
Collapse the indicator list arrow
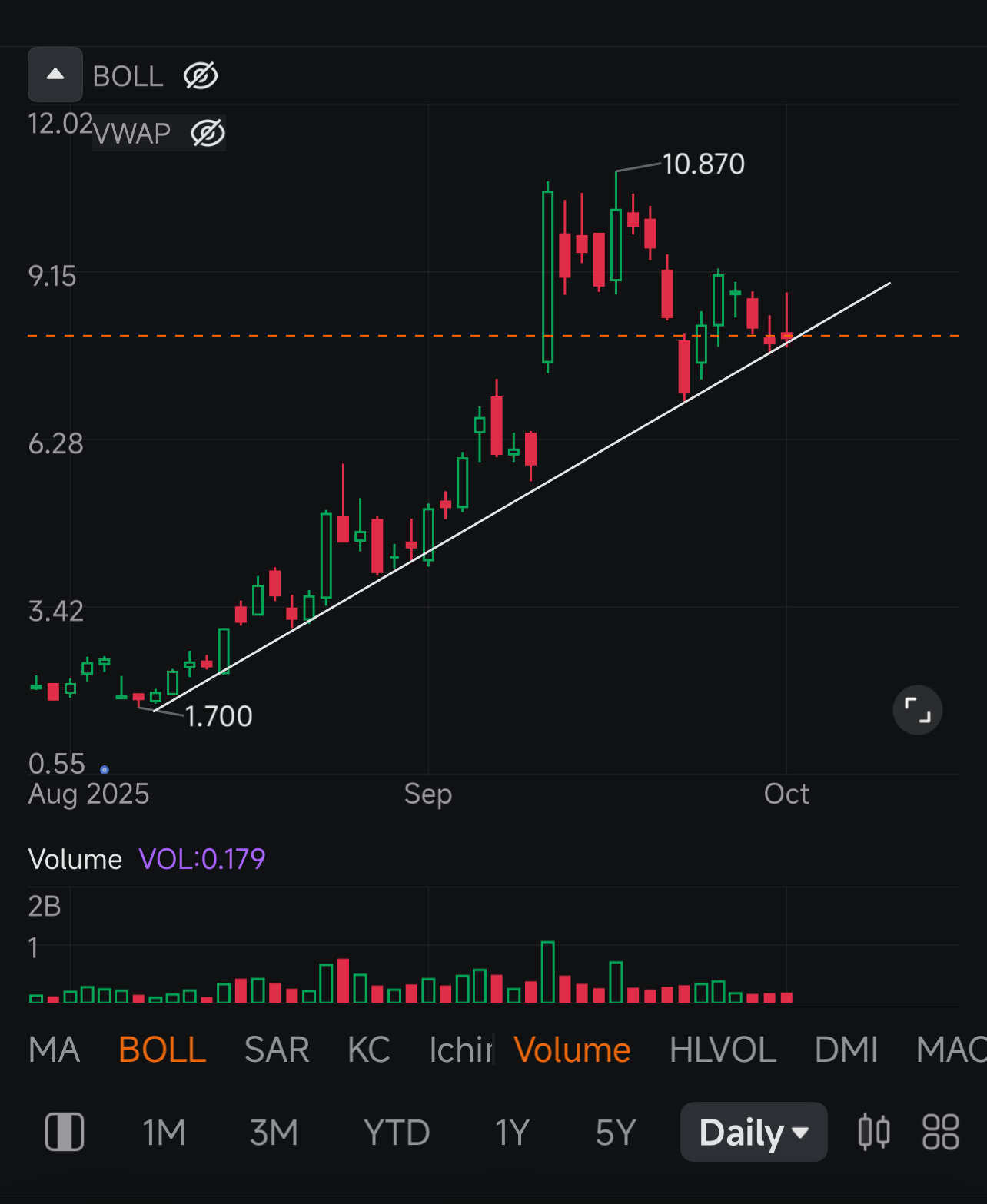pos(55,75)
